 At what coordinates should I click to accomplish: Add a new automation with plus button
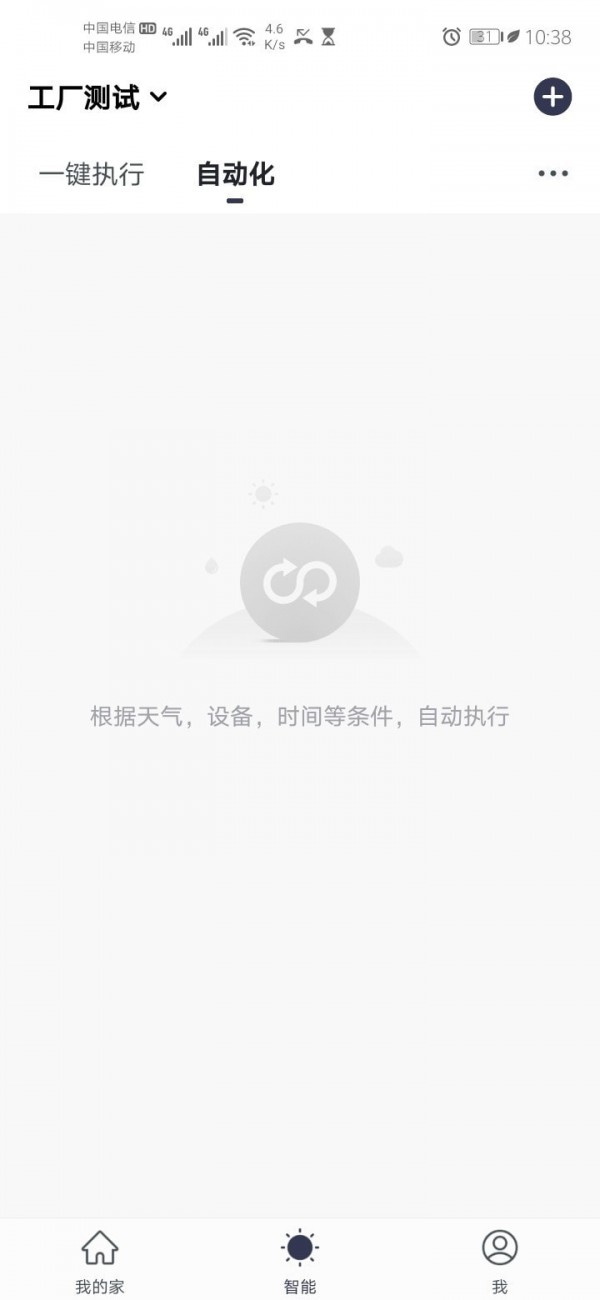pos(552,97)
